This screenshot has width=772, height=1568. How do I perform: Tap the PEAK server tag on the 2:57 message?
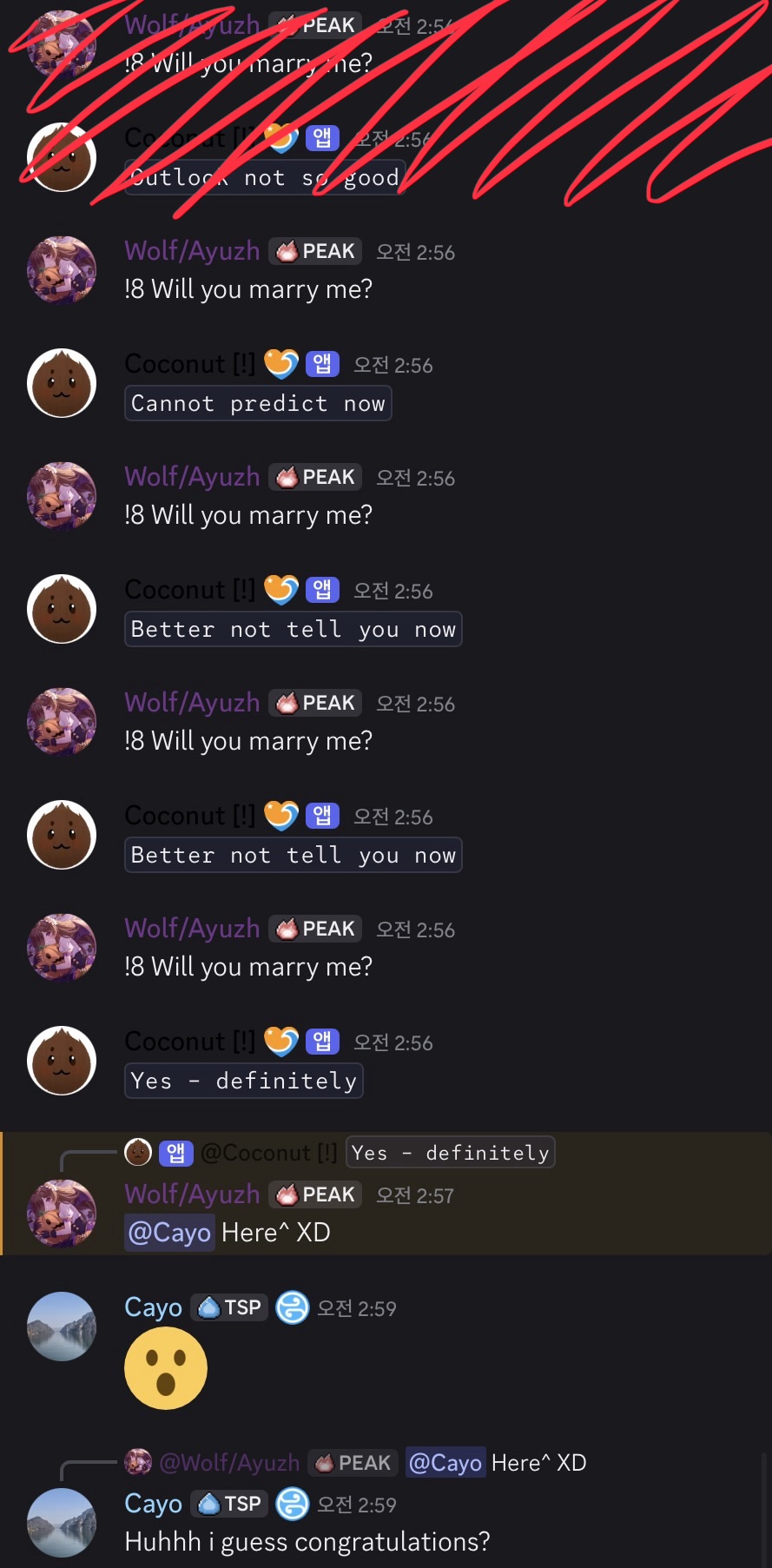tap(315, 1194)
